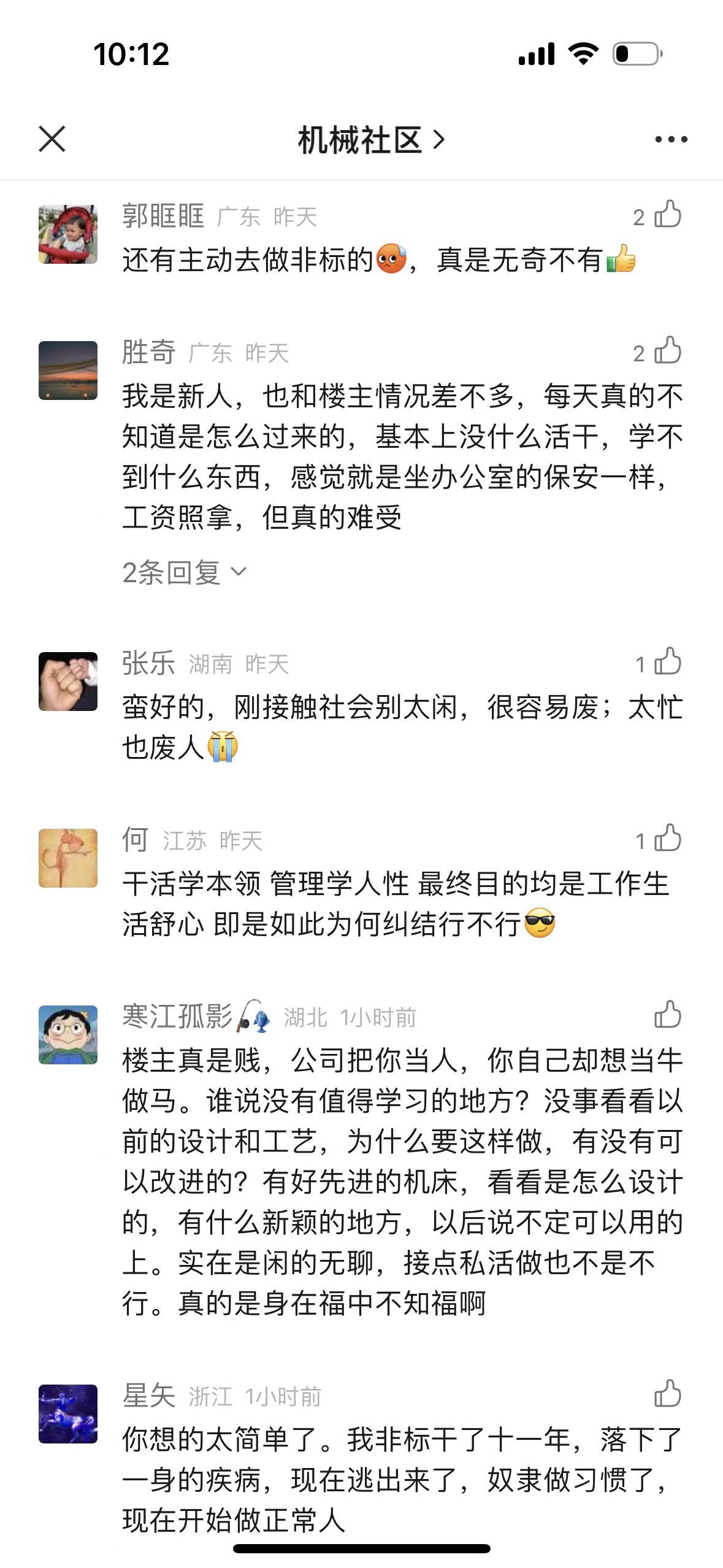
Task: Open the 机械社区 title link
Action: pos(370,140)
